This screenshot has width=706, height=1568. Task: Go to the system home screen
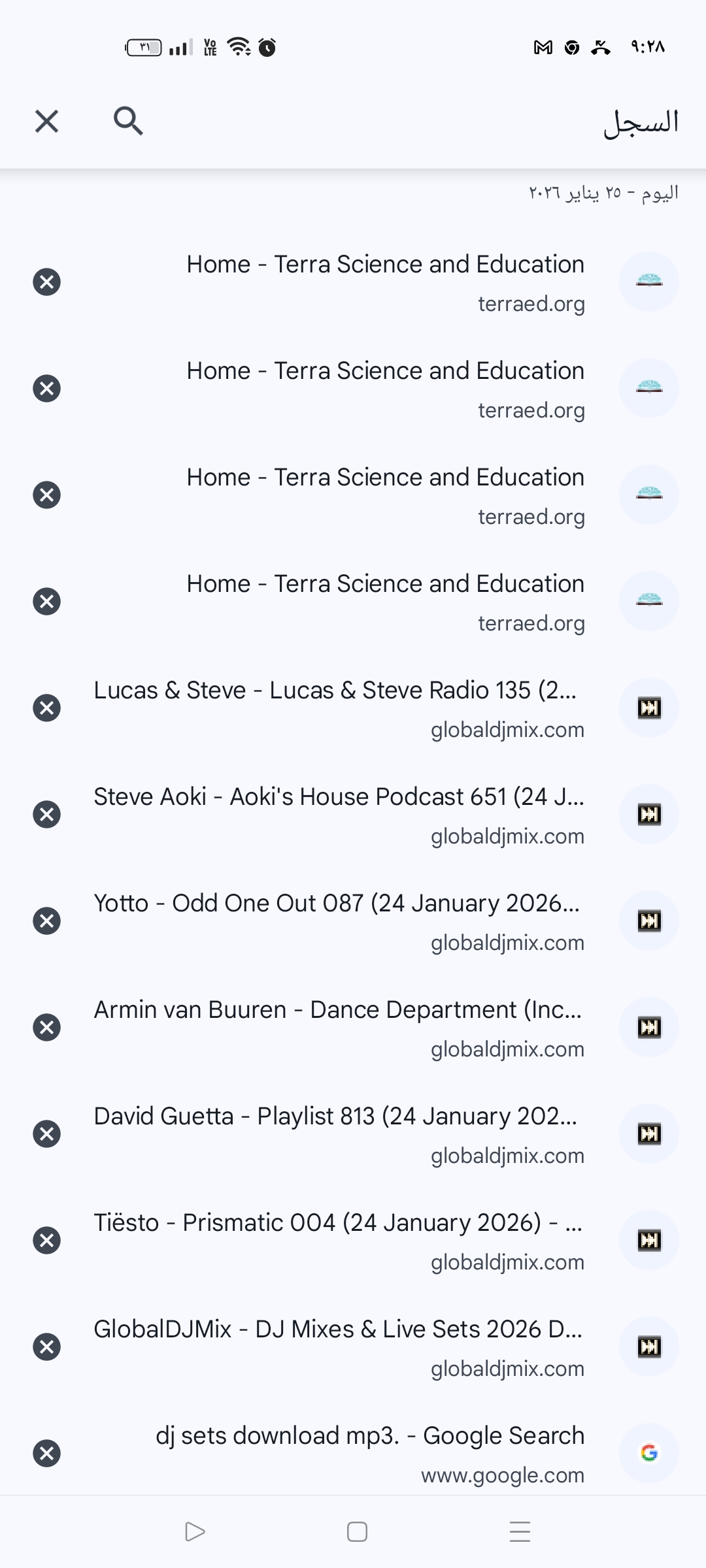tap(357, 1531)
